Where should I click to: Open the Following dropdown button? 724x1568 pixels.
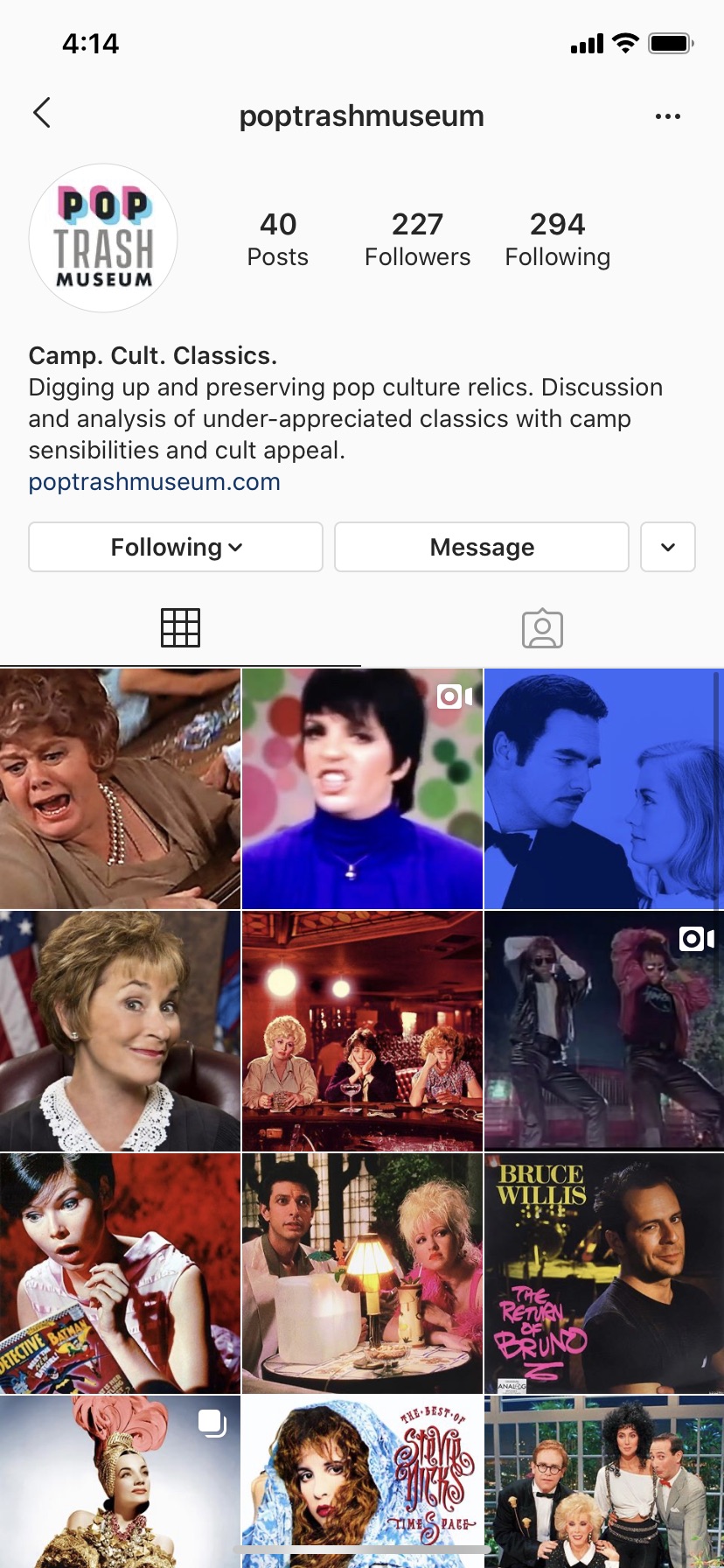point(176,547)
